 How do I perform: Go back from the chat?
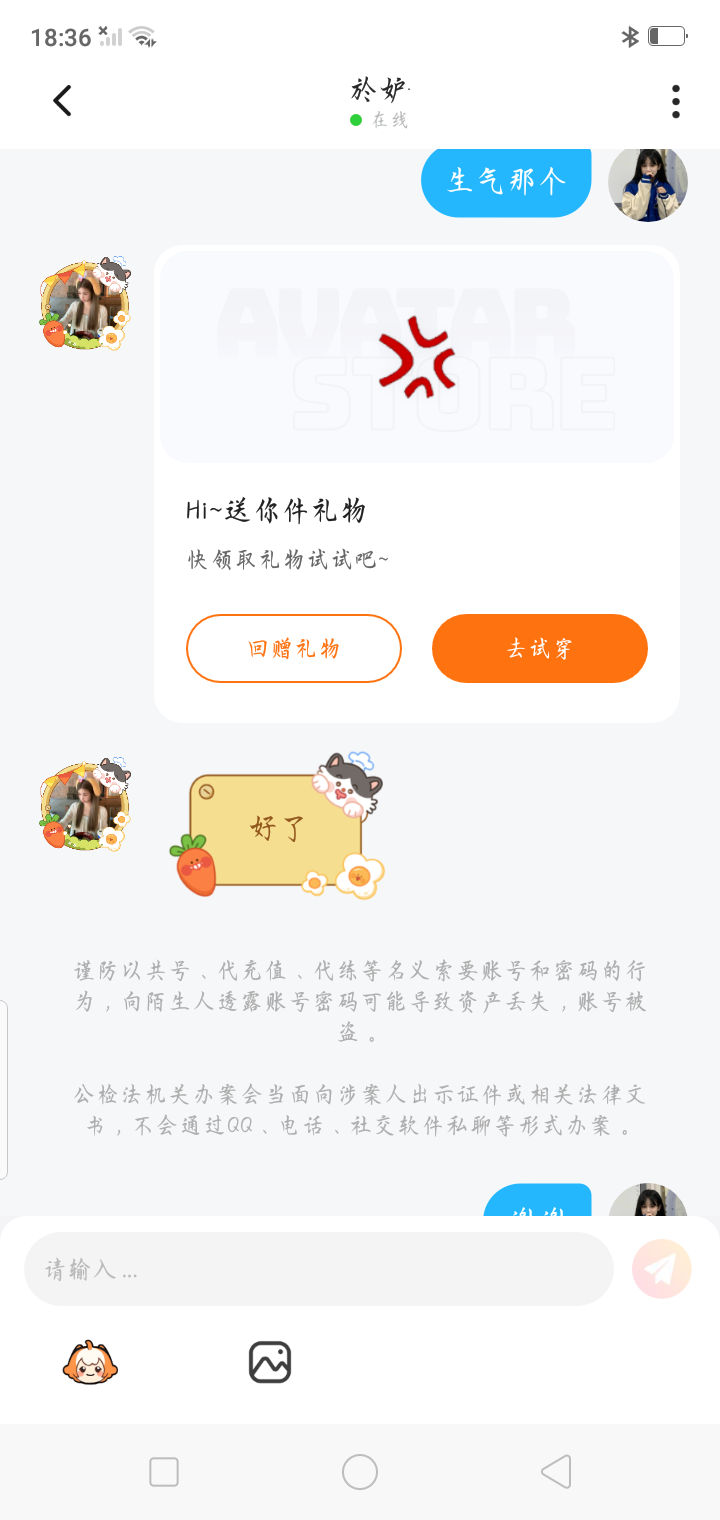63,101
